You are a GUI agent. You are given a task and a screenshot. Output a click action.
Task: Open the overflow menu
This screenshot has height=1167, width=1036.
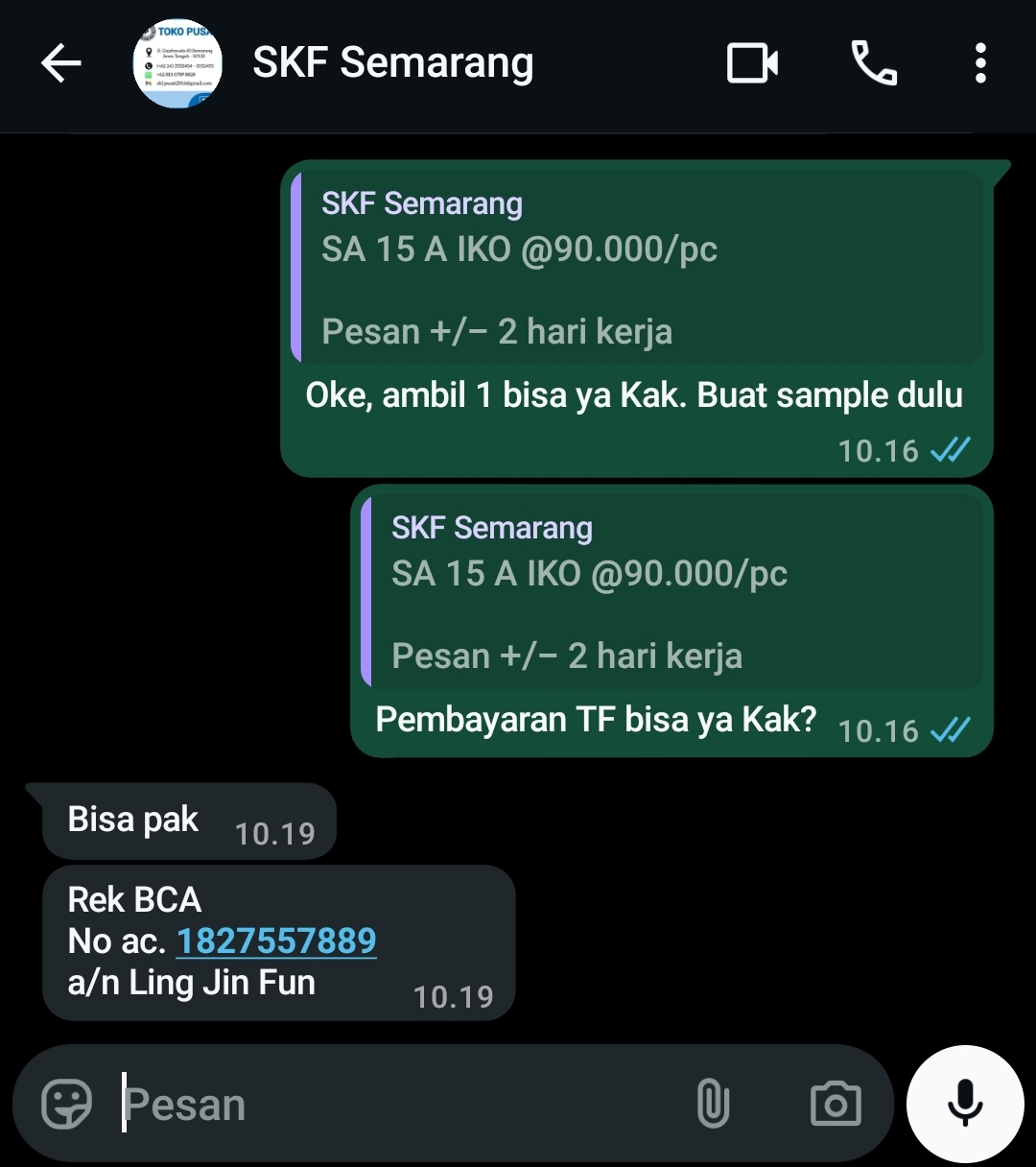pos(980,64)
